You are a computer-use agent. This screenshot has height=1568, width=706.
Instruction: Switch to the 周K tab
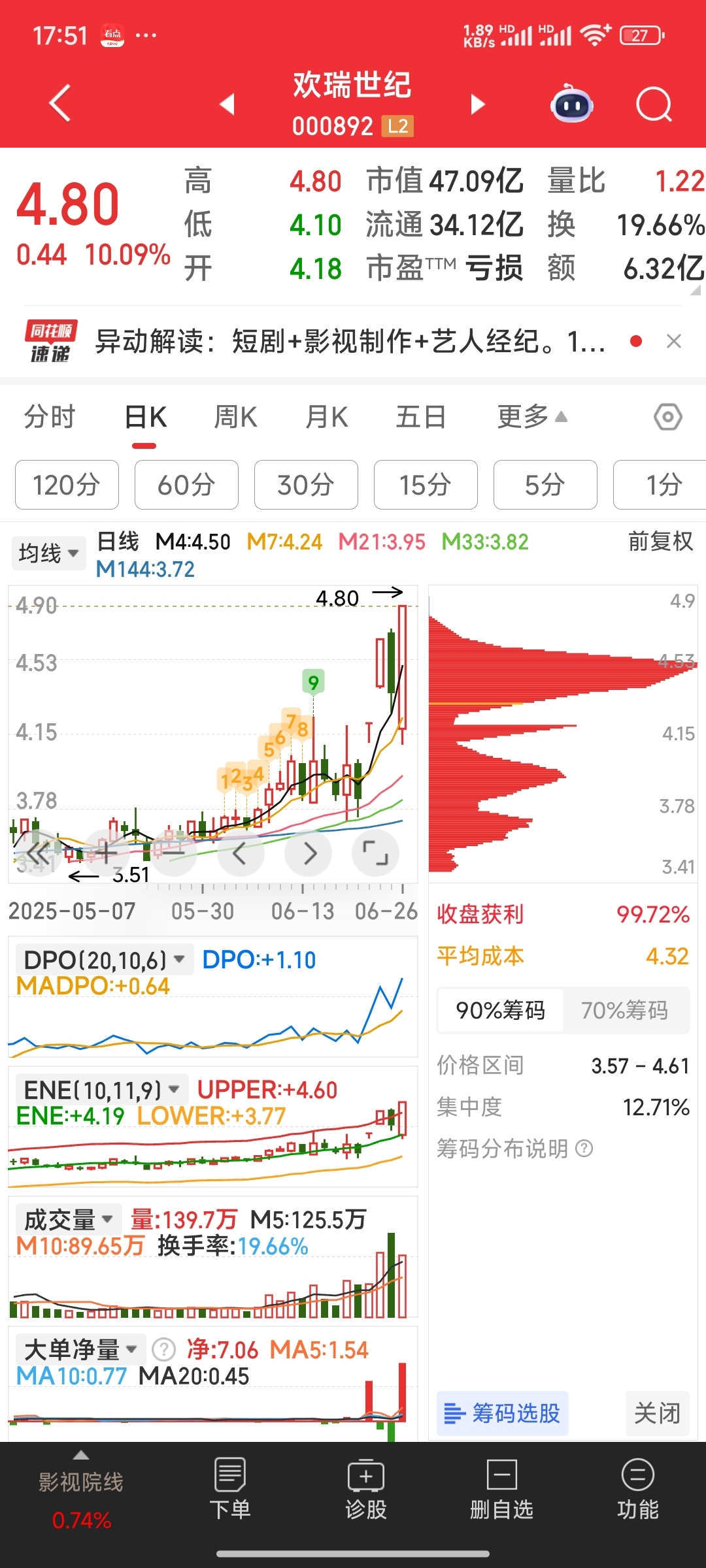pyautogui.click(x=235, y=417)
